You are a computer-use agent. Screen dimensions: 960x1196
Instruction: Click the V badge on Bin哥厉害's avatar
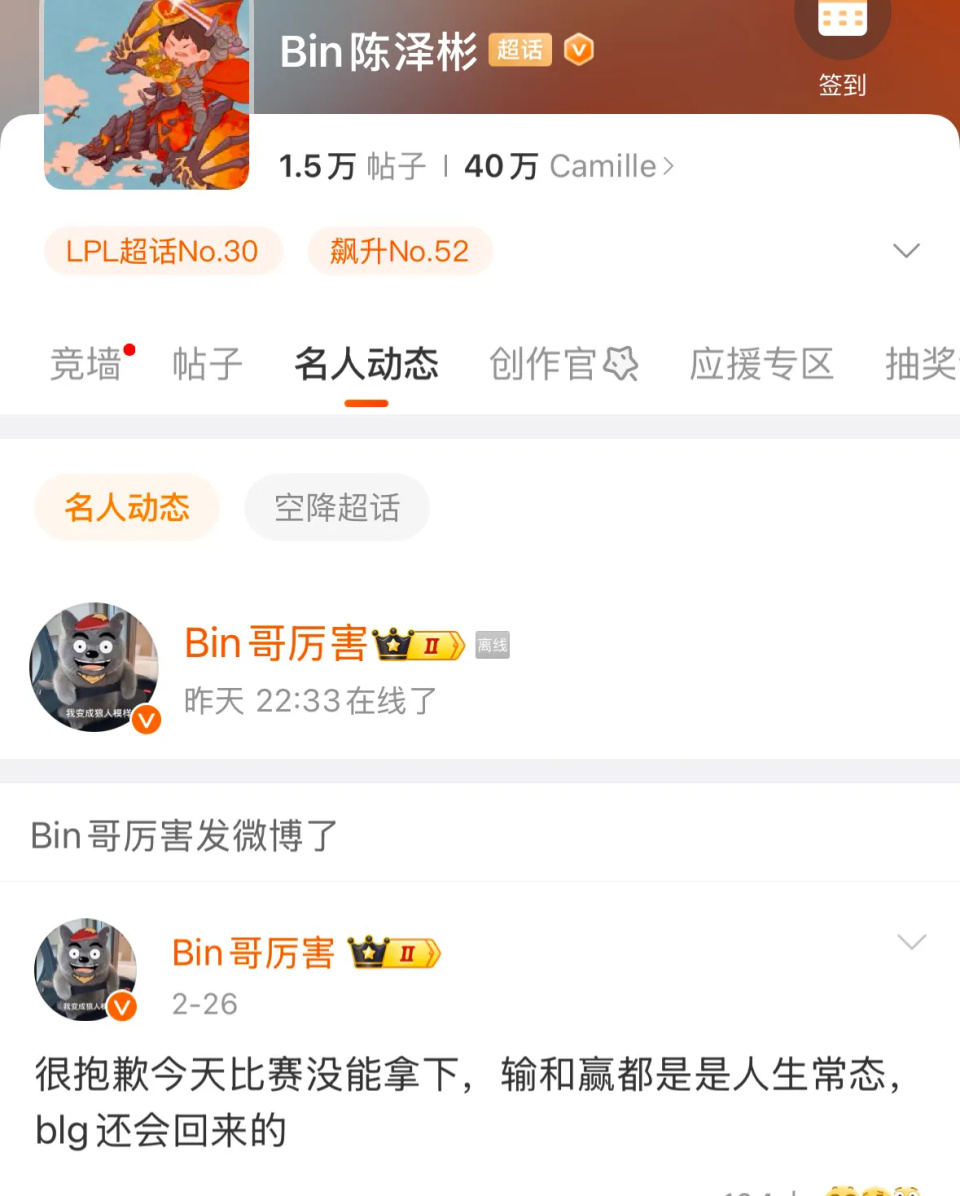click(x=146, y=721)
